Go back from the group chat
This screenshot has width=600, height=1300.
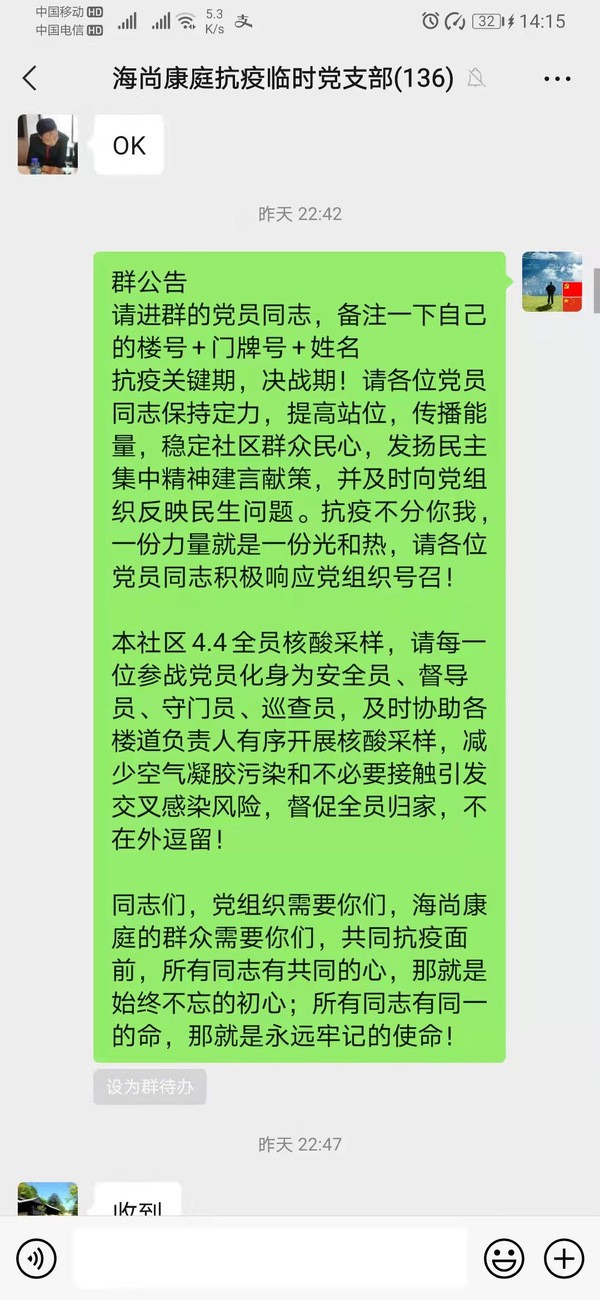29,79
